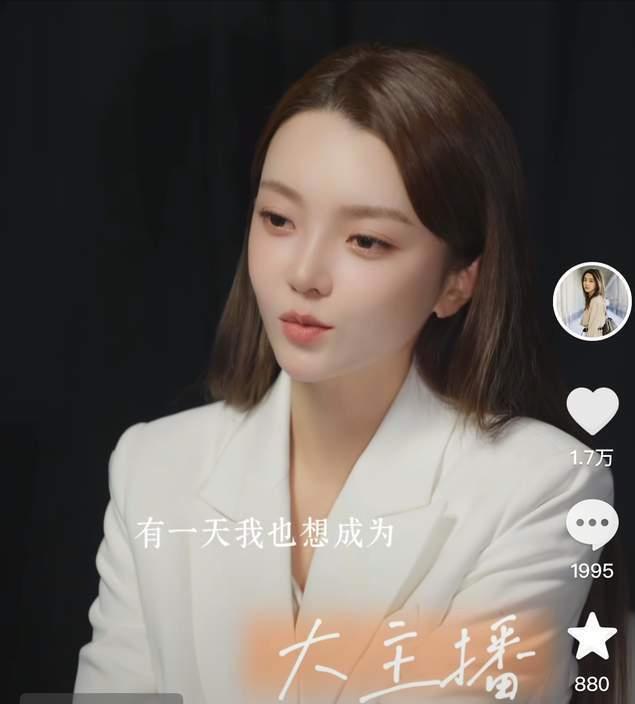This screenshot has width=635, height=704.
Task: Open the comments with 1995 replies
Action: pos(592,524)
